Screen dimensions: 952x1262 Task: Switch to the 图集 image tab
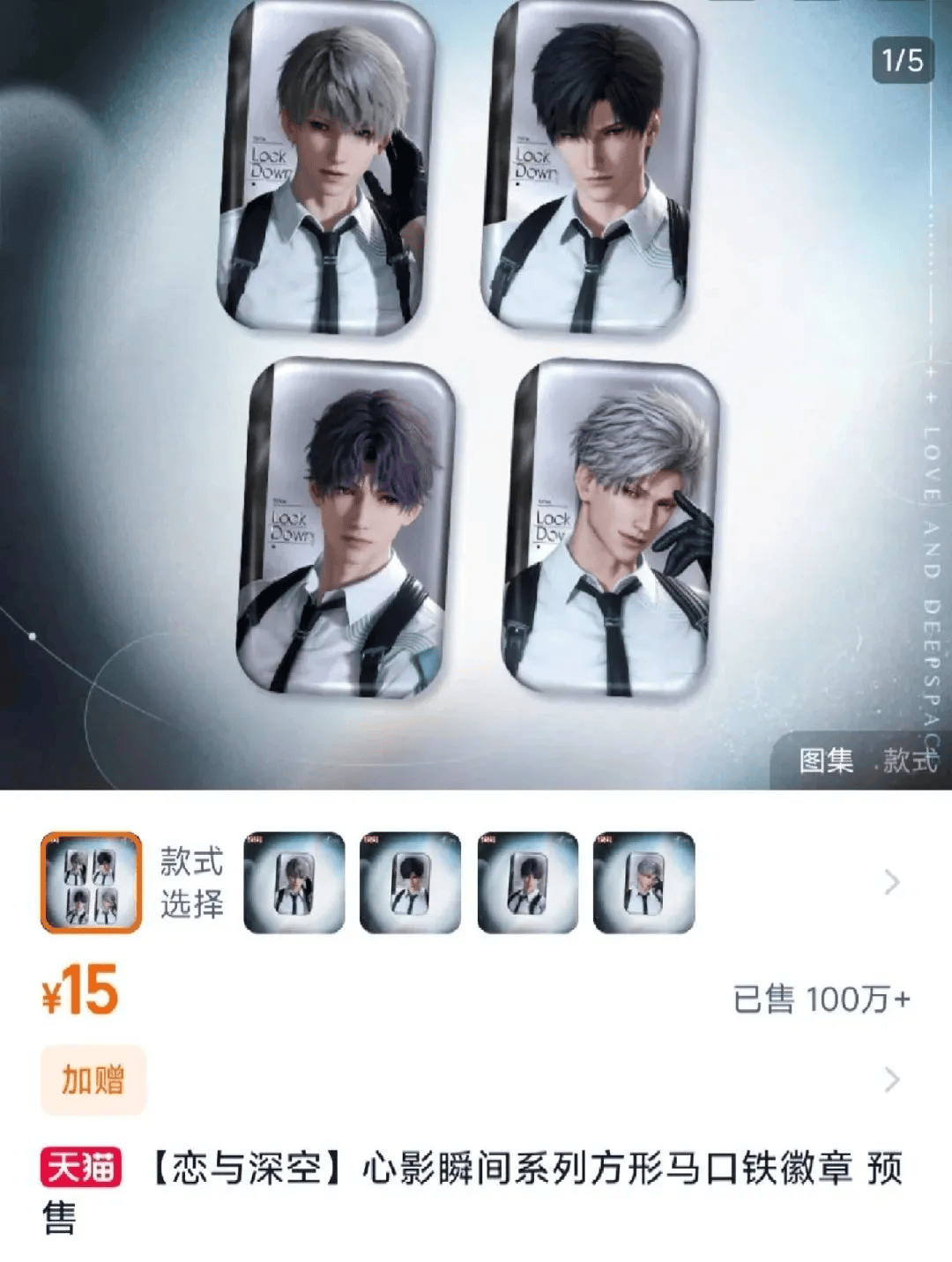point(826,760)
